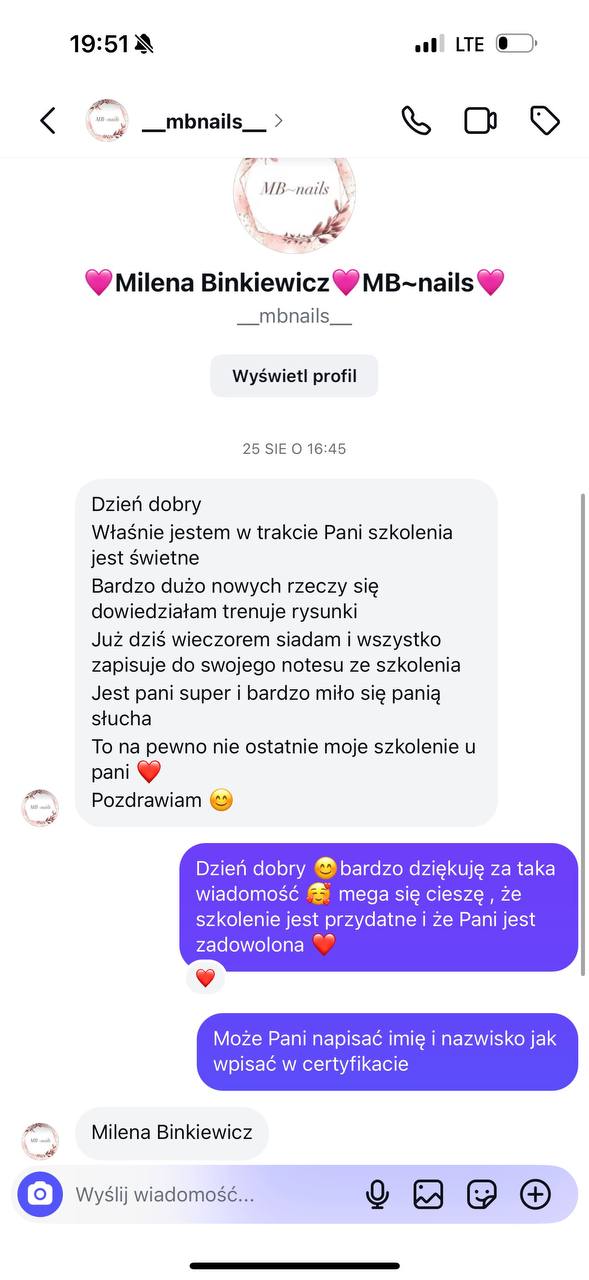
Task: Start a video call with __mbnails__
Action: pyautogui.click(x=481, y=121)
